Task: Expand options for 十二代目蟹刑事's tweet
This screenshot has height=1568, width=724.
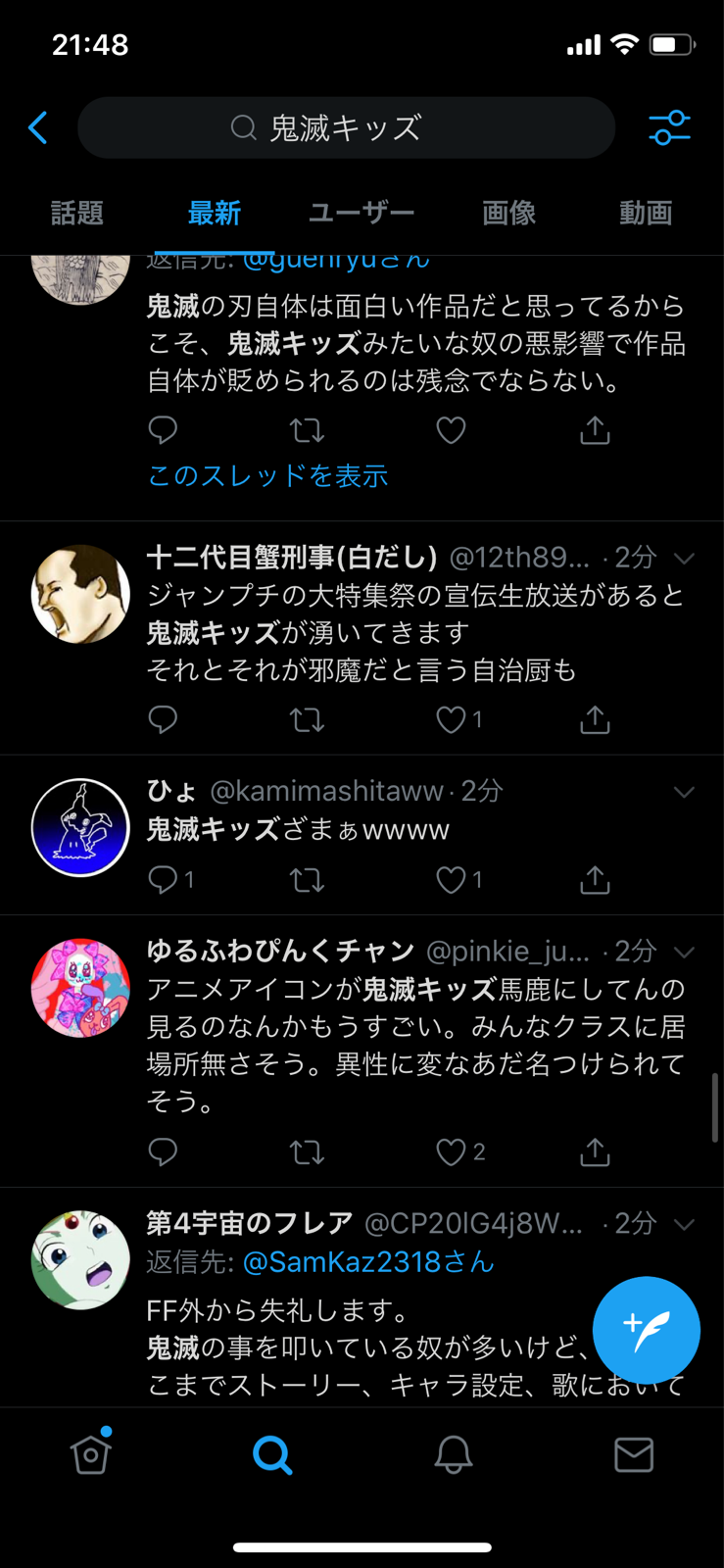Action: pyautogui.click(x=684, y=559)
